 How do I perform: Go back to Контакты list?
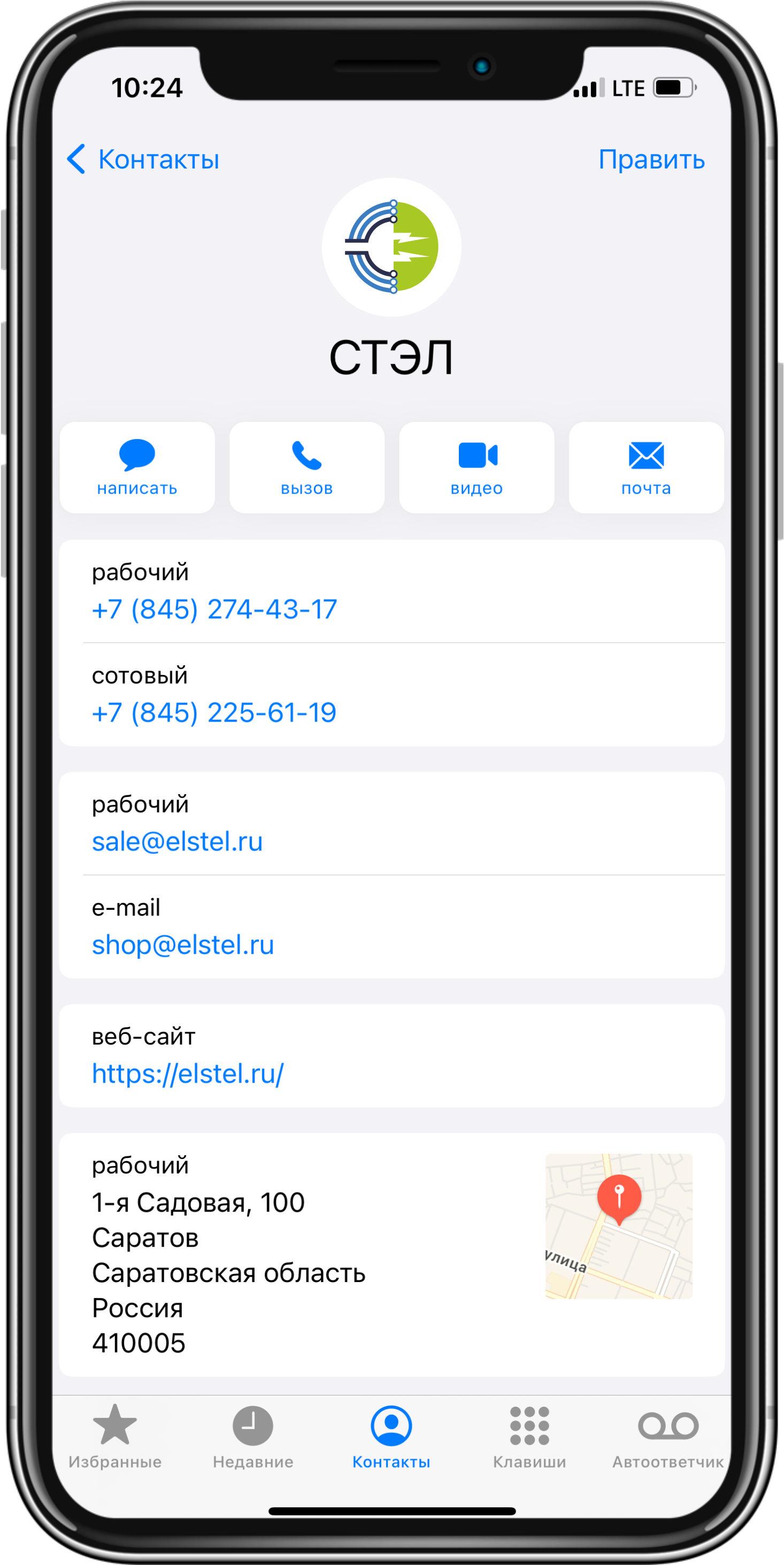(143, 159)
